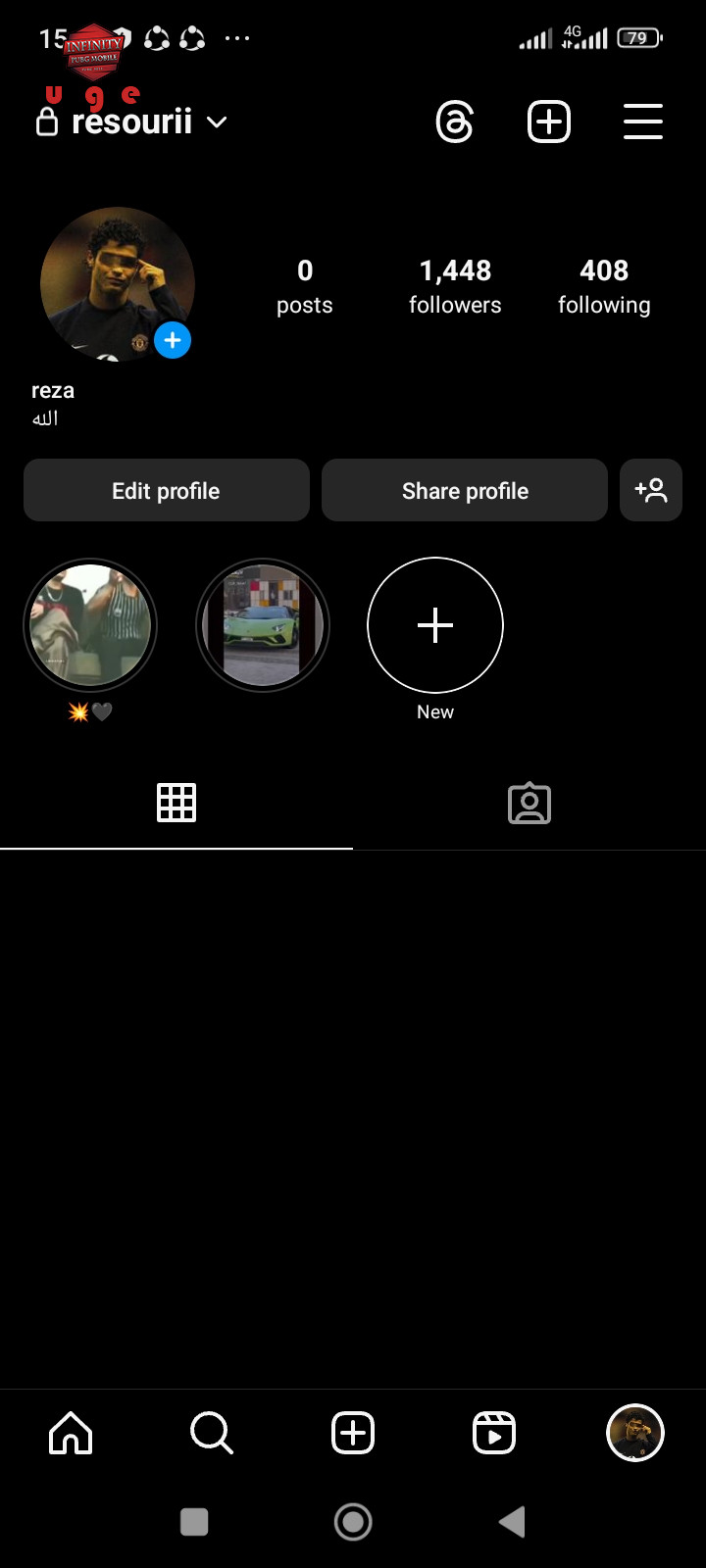Image resolution: width=706 pixels, height=1568 pixels.
Task: Tap Edit profile
Action: click(167, 490)
